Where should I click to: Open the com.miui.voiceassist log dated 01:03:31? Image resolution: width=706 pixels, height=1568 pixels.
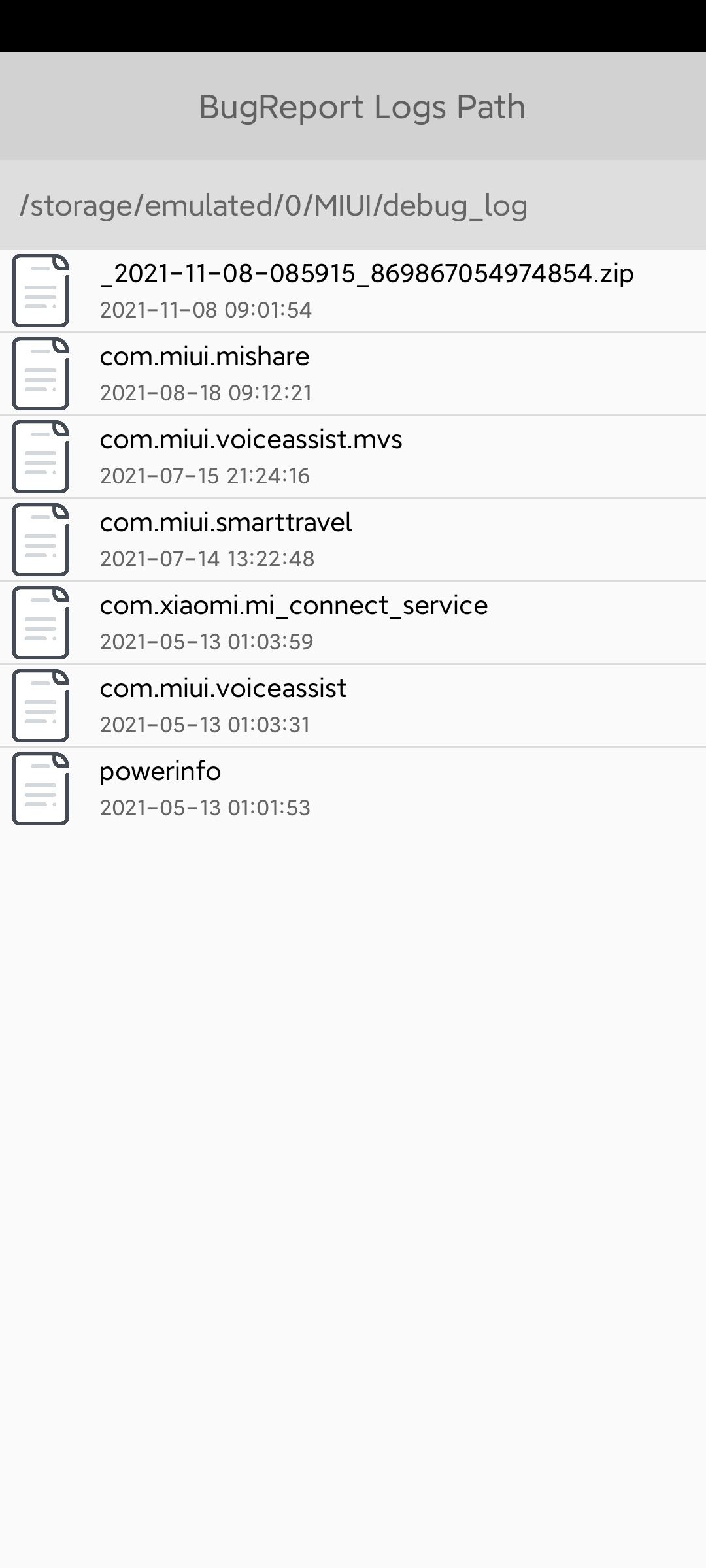353,706
